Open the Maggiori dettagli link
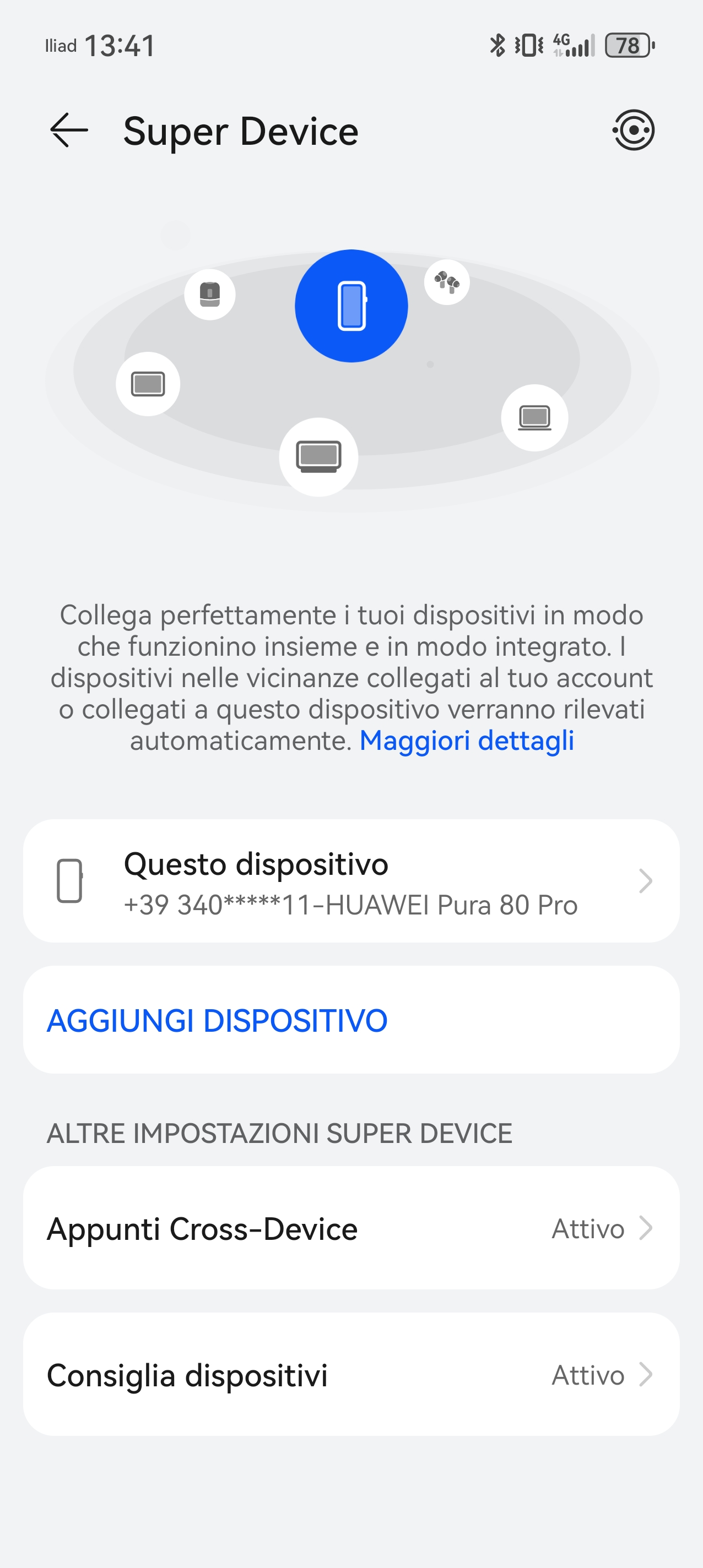 pos(467,741)
